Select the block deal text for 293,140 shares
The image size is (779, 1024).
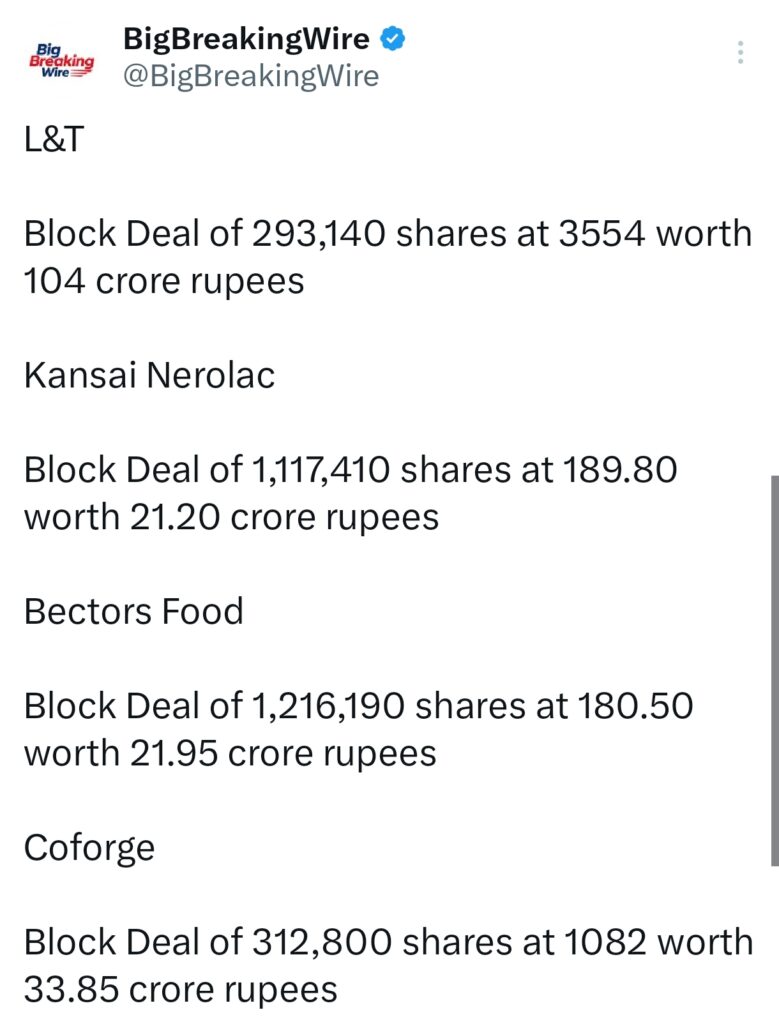(x=388, y=257)
